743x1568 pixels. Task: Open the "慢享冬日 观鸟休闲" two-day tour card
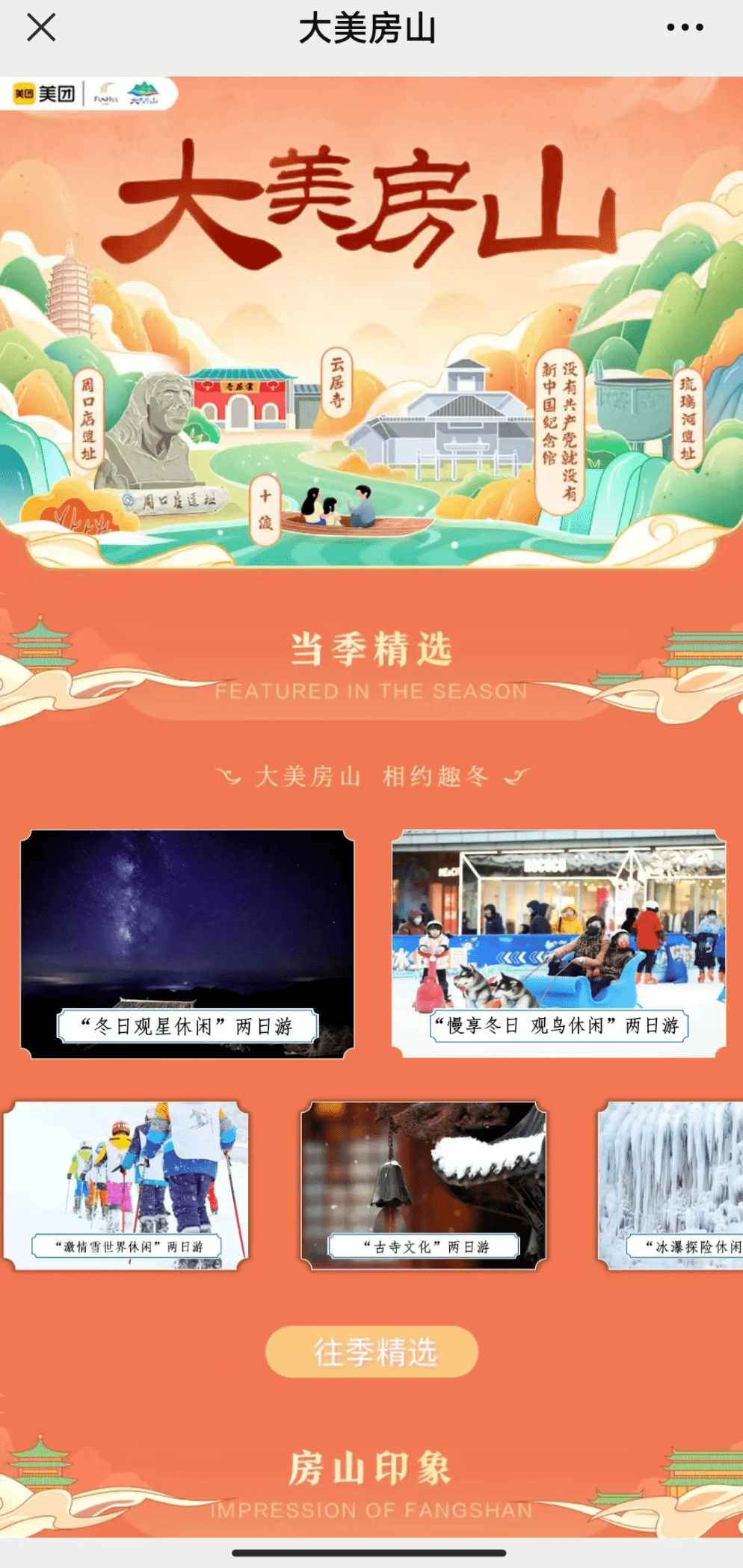(x=558, y=944)
